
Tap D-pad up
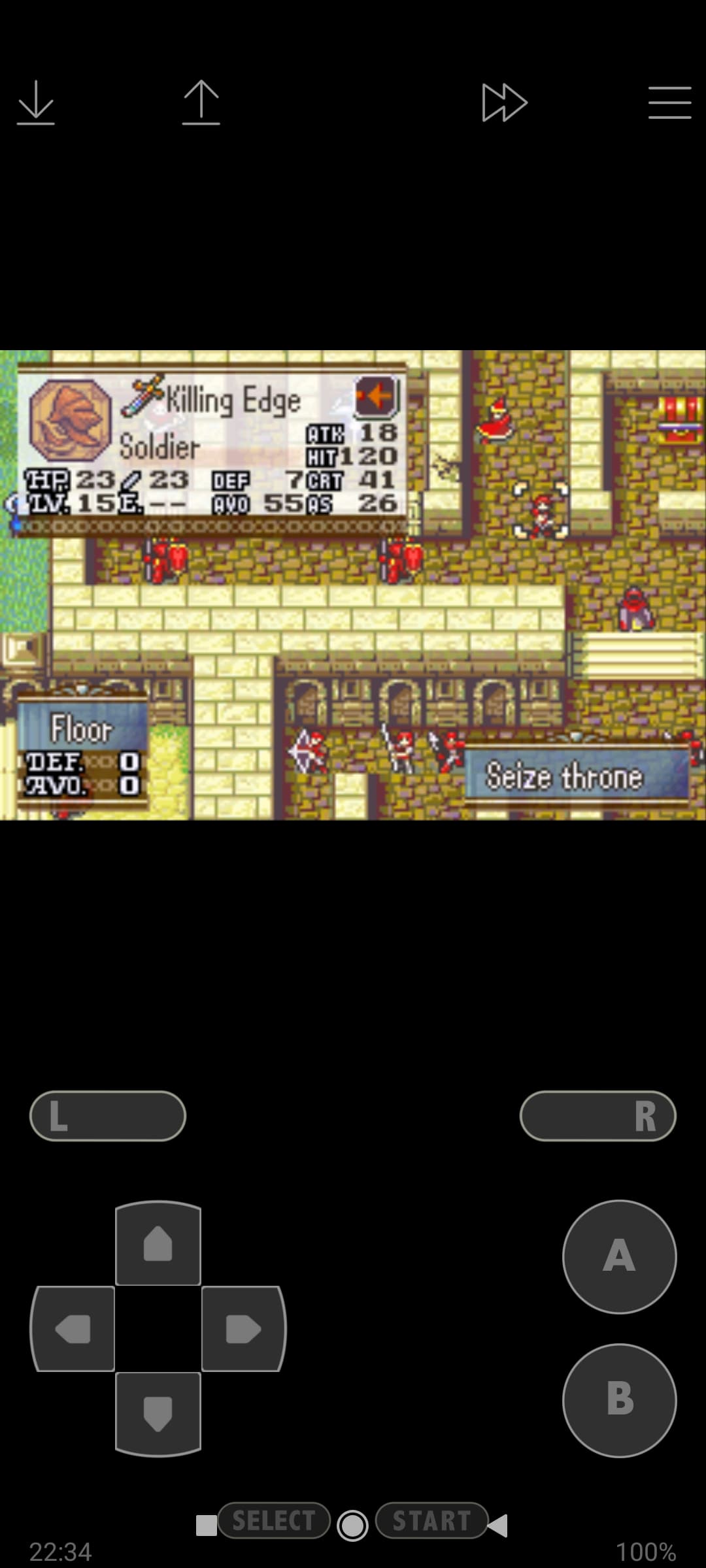(x=158, y=1243)
